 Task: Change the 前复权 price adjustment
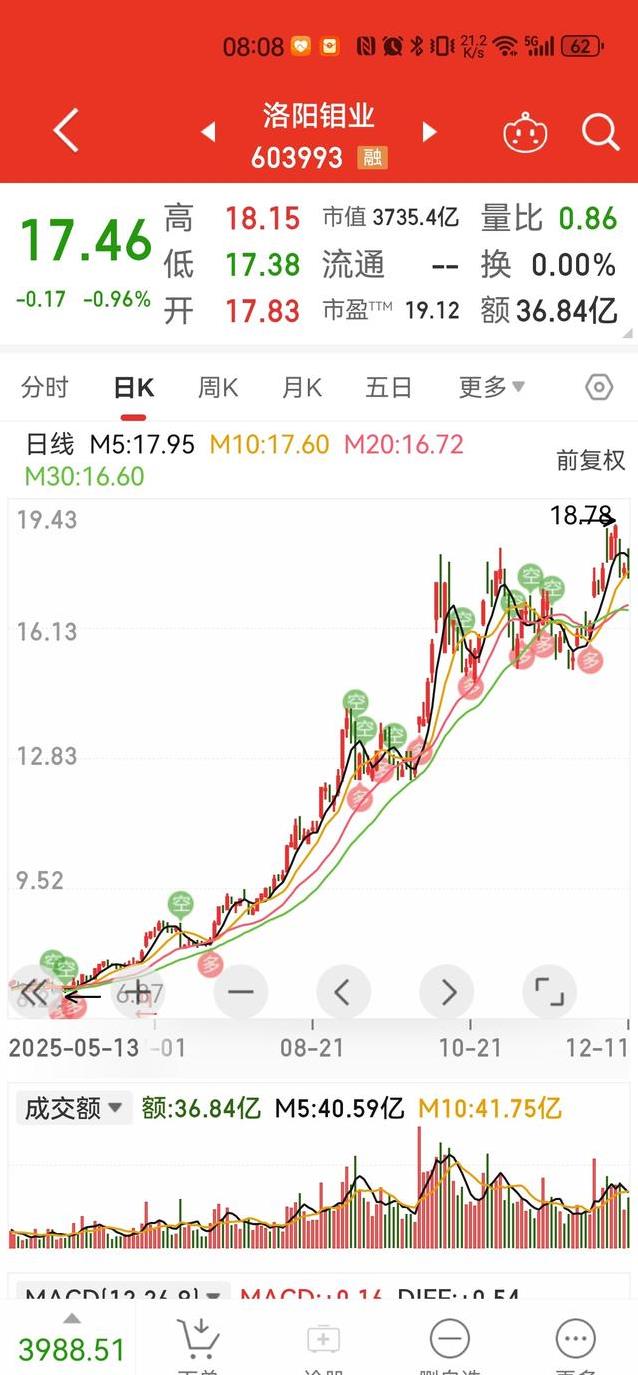(590, 460)
